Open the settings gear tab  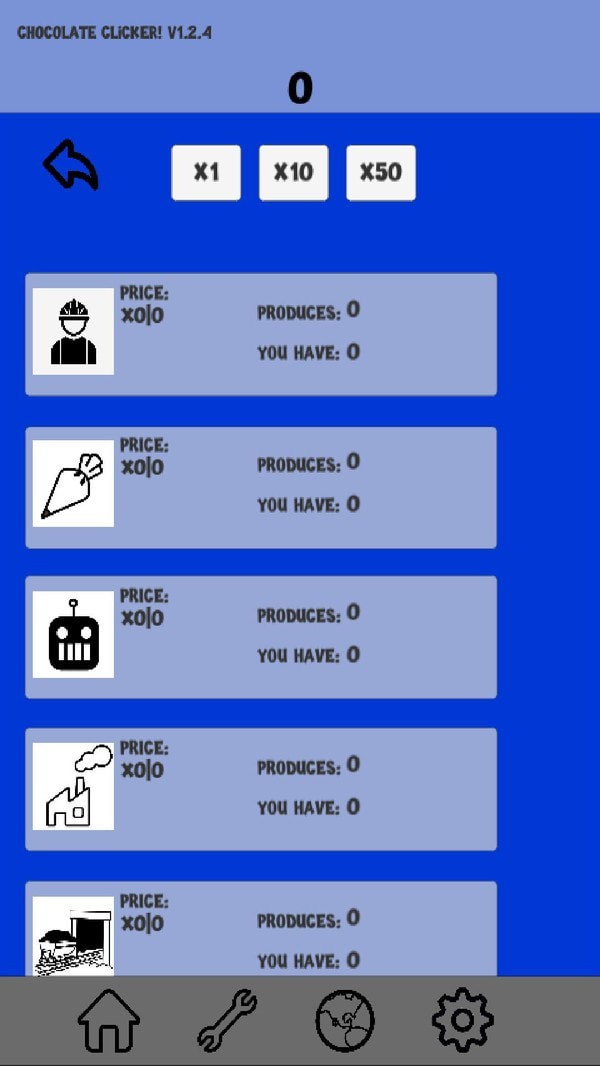462,1020
